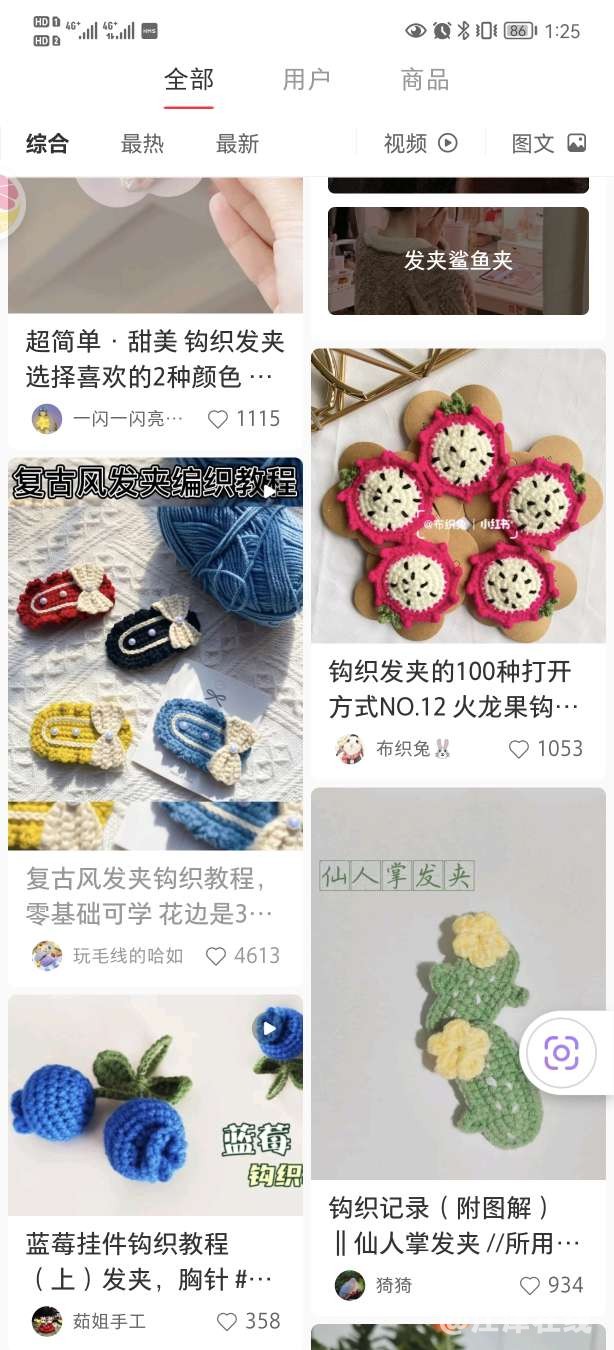
Task: View the profile of 一闪一闪亮
Action: point(47,419)
